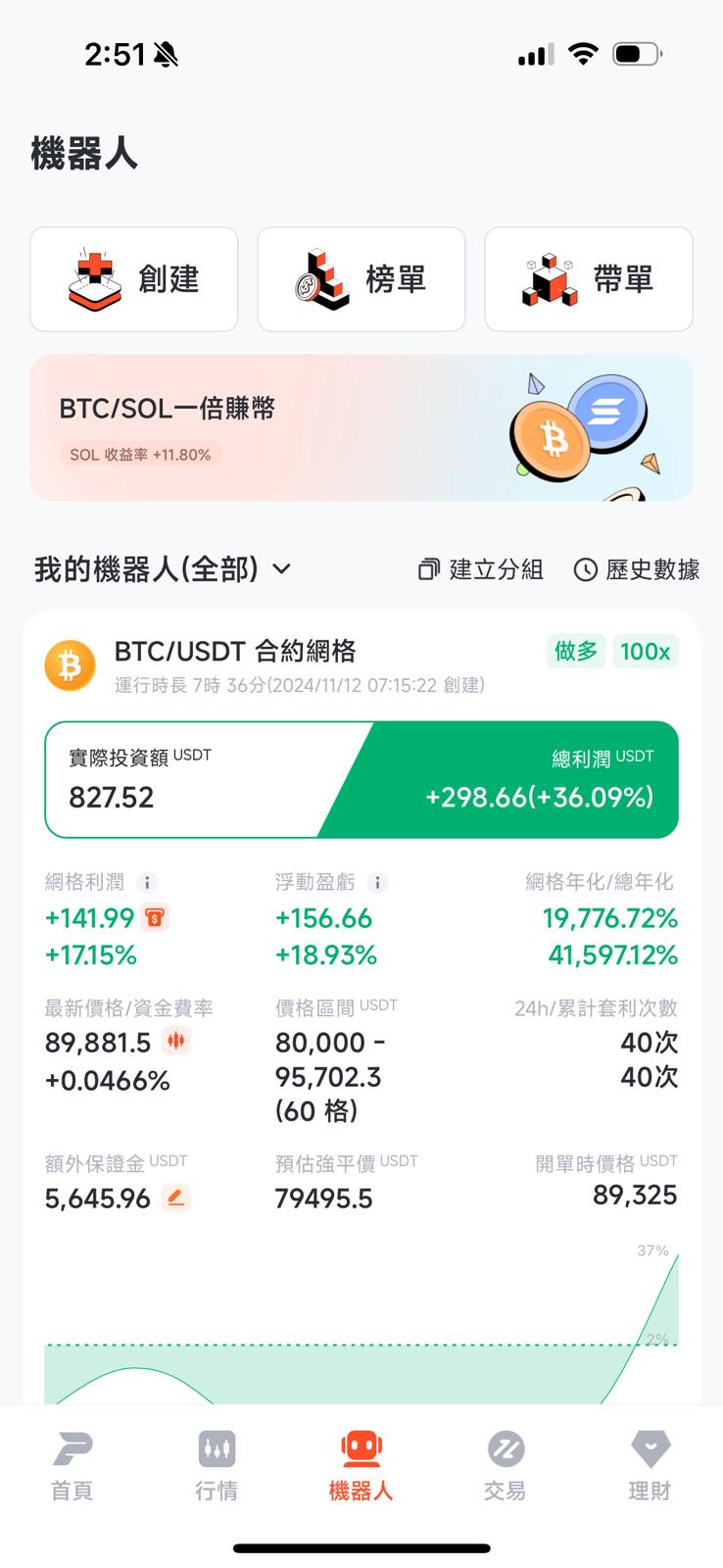Show info for 浮動盈虧
Screen dimensions: 723x1568
pos(377,883)
